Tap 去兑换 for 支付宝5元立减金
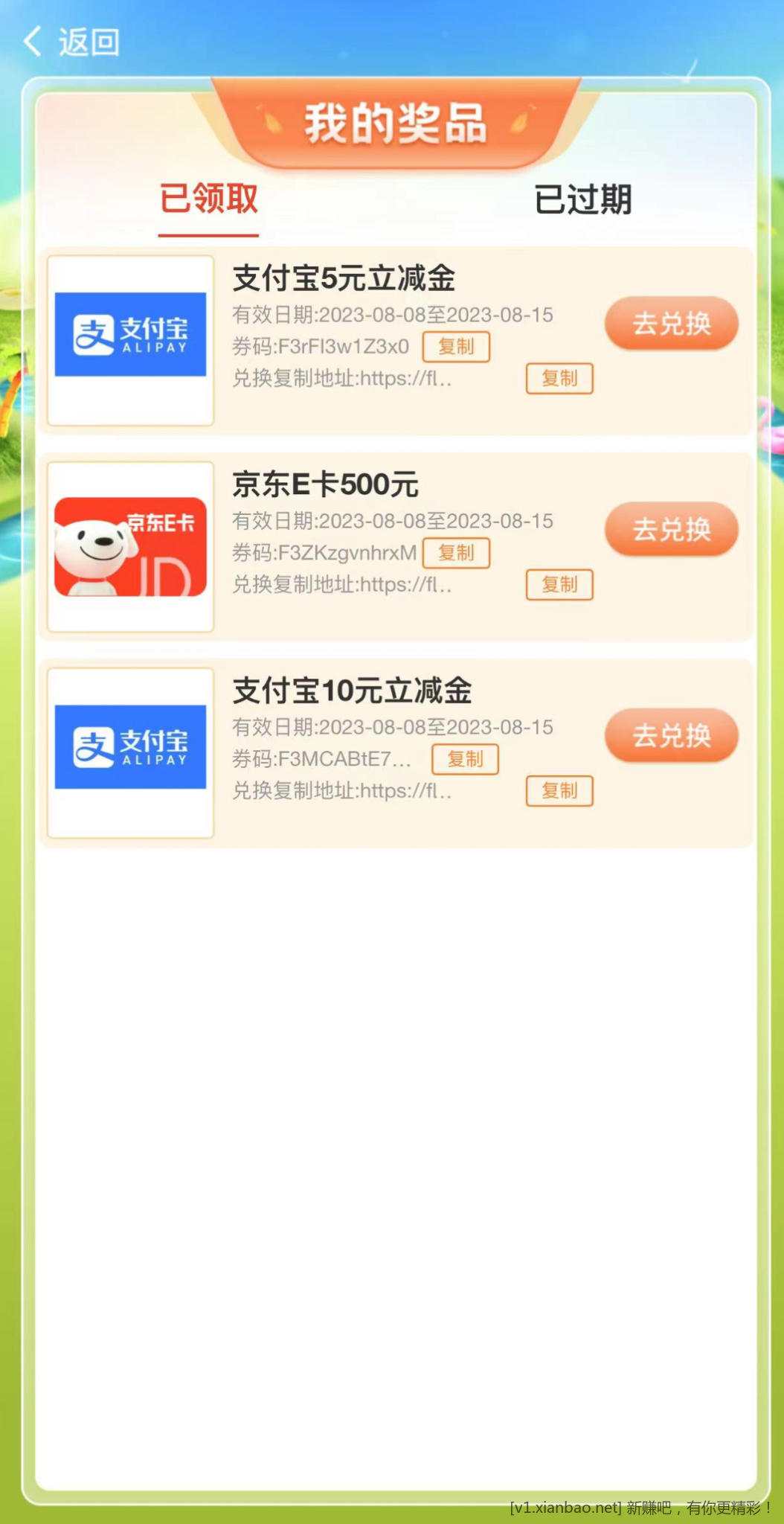 tap(671, 324)
